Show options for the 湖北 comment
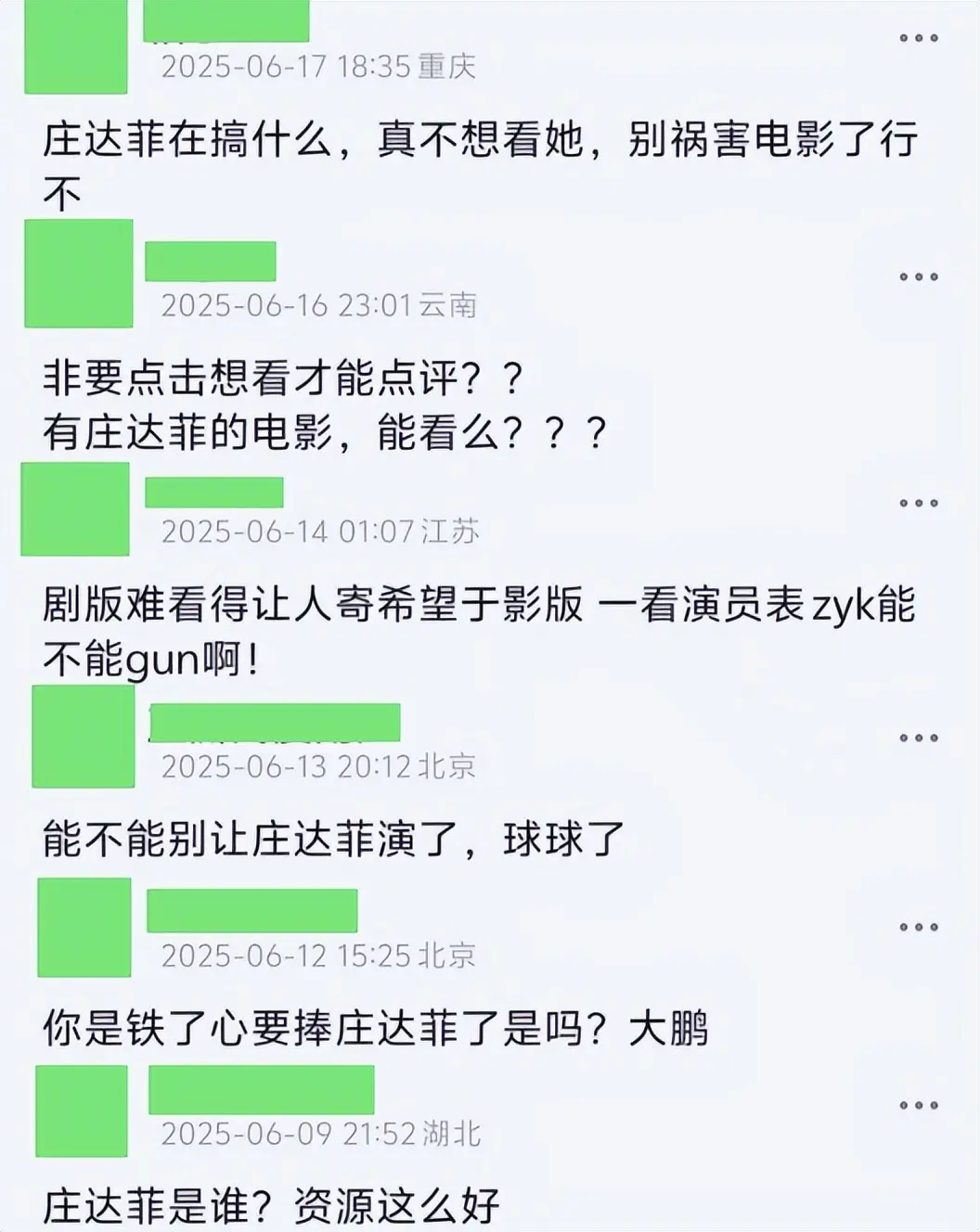The image size is (980, 1232). point(918,1105)
